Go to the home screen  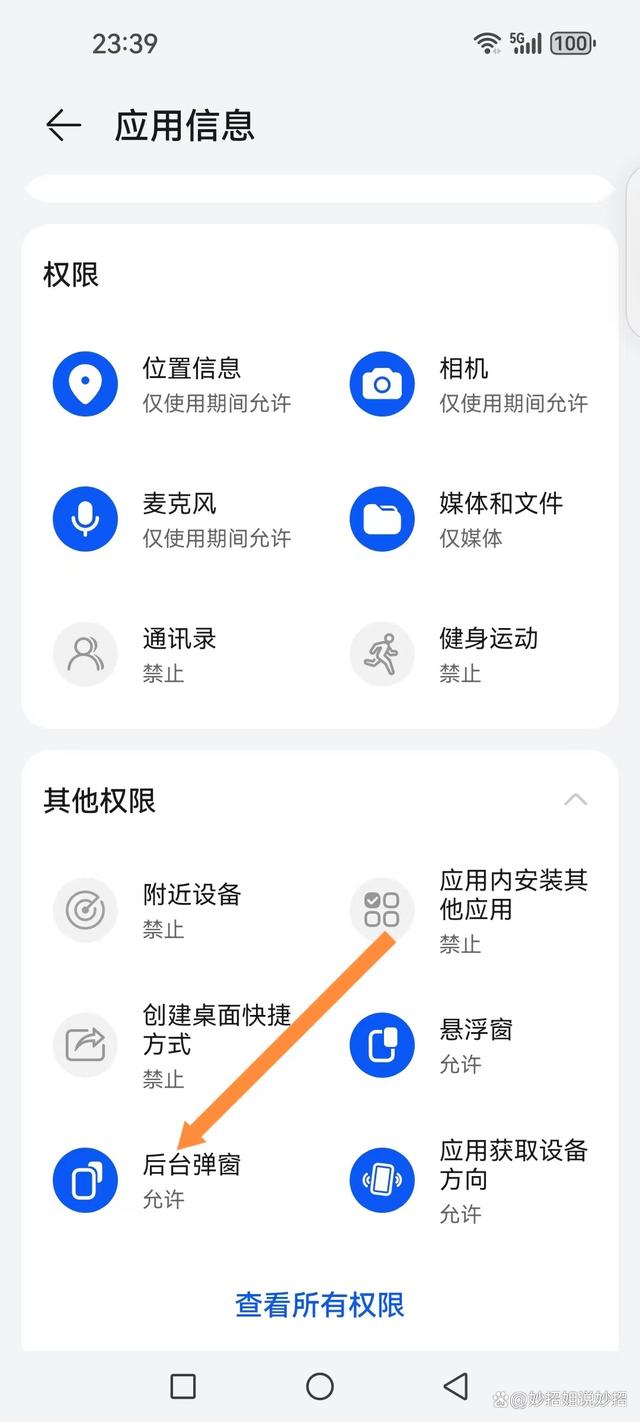[x=320, y=1385]
